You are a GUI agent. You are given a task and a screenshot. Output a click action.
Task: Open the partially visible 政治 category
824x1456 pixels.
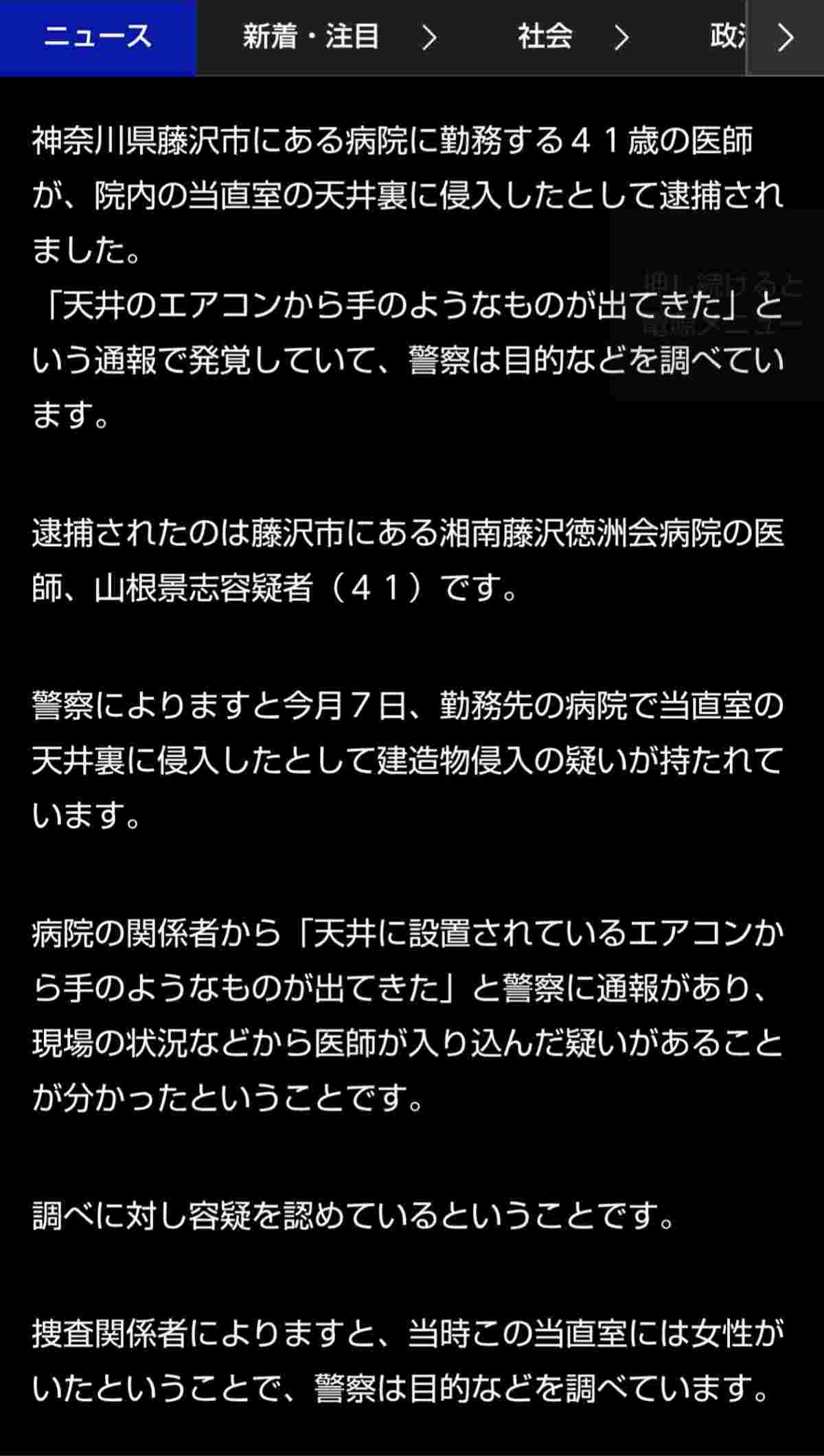pyautogui.click(x=726, y=37)
